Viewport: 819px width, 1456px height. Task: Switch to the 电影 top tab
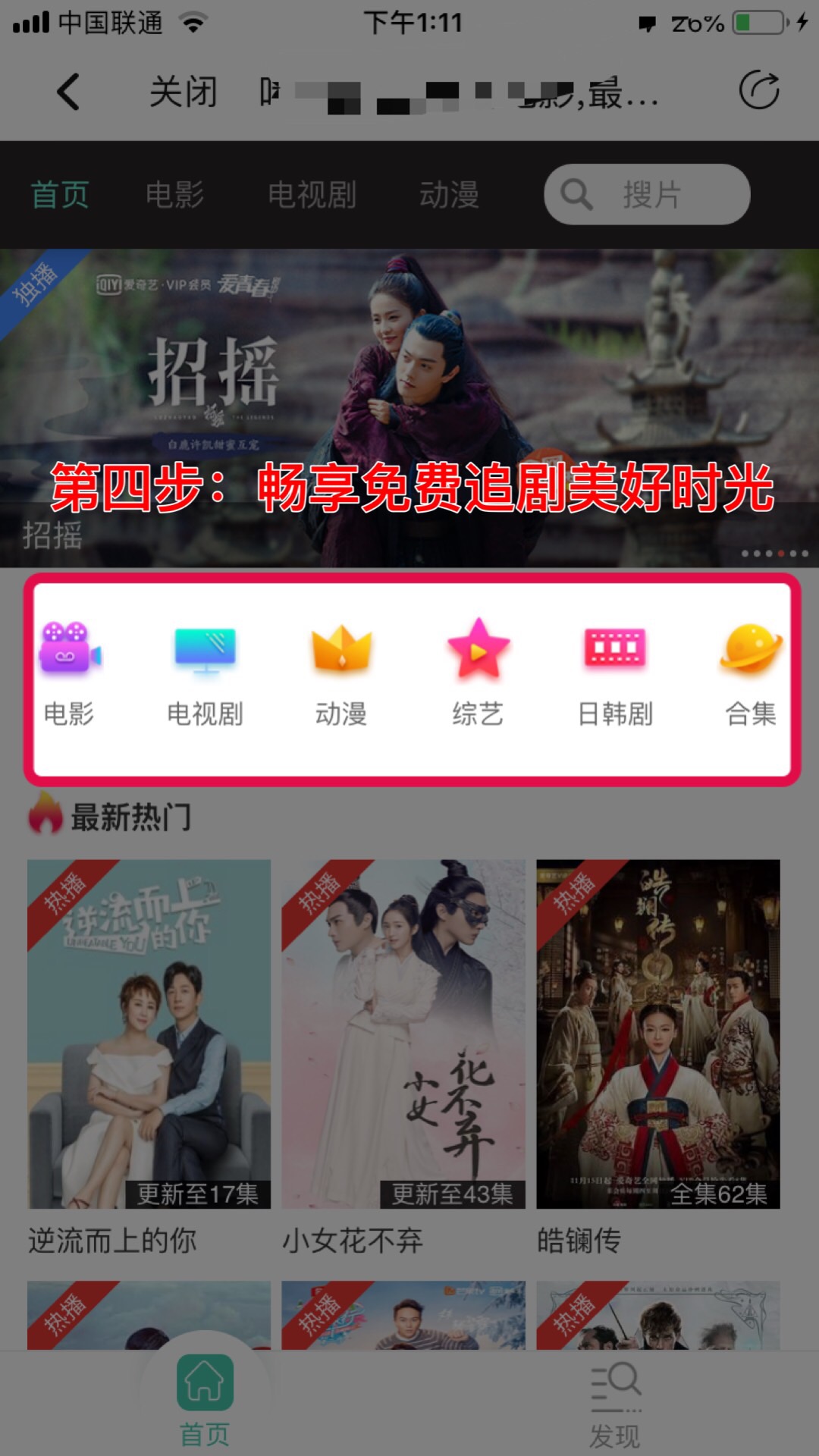click(174, 195)
